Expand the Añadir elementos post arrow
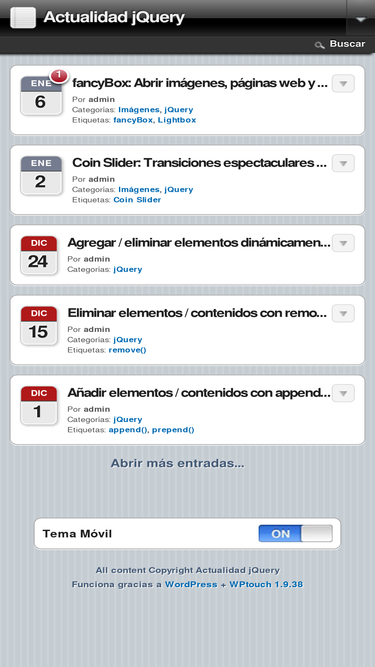 343,393
